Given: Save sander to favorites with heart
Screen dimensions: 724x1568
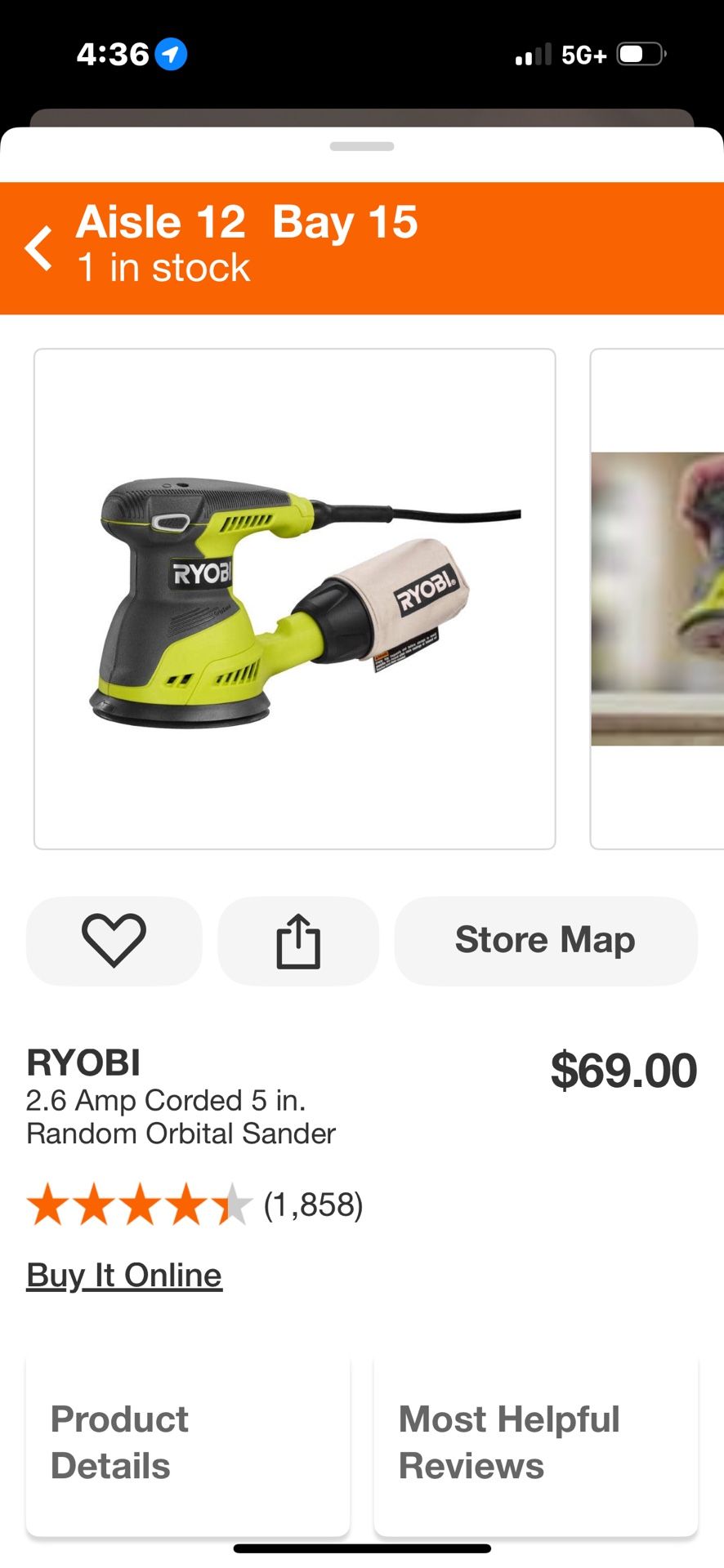Looking at the screenshot, I should click(x=114, y=940).
